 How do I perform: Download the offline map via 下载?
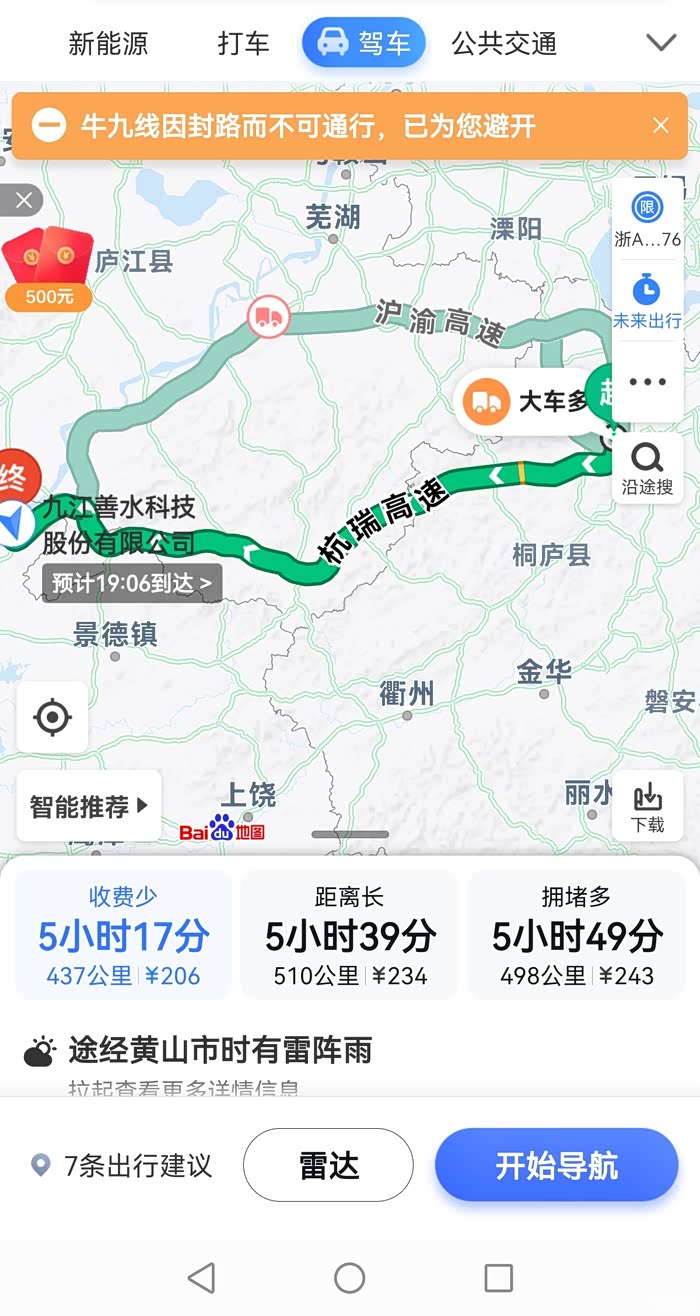click(x=647, y=806)
